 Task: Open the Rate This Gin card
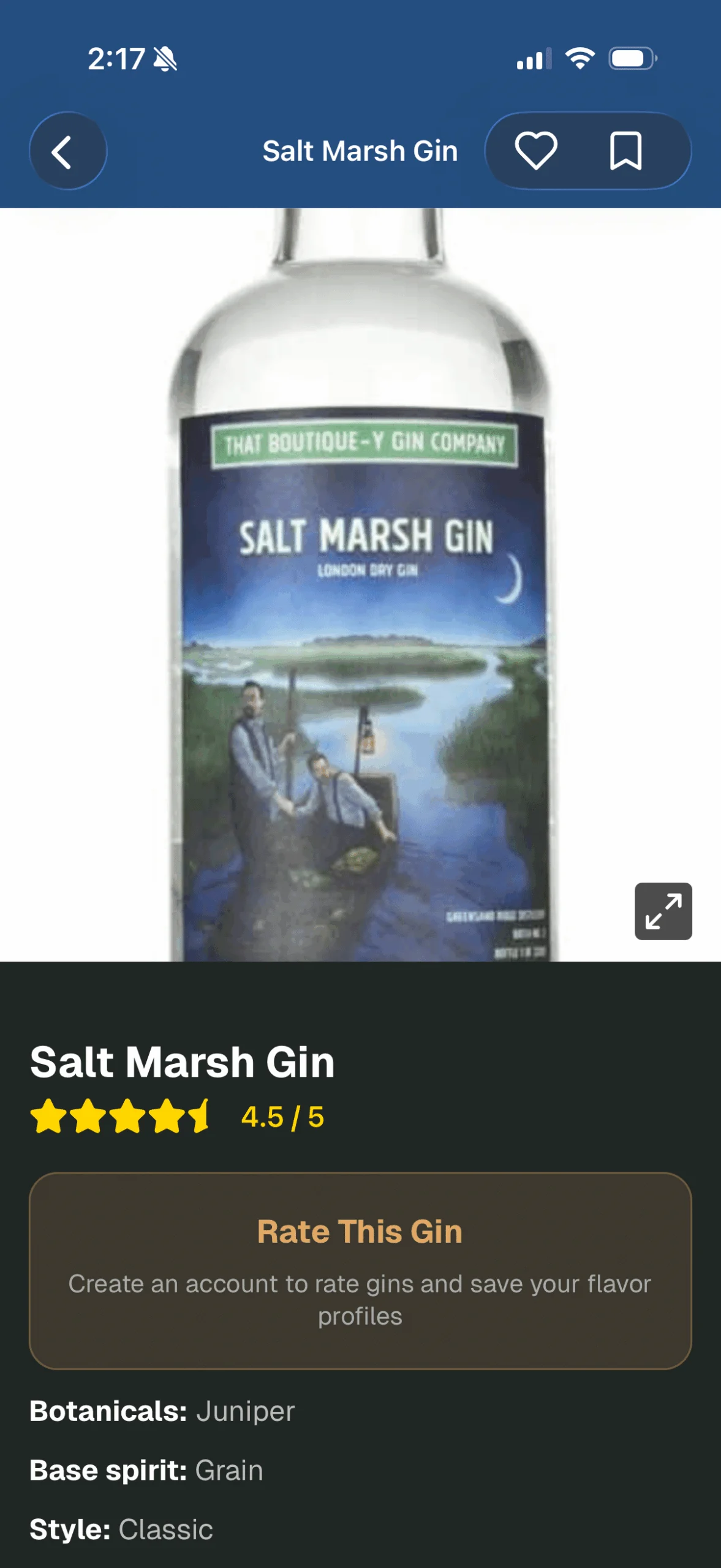360,1270
